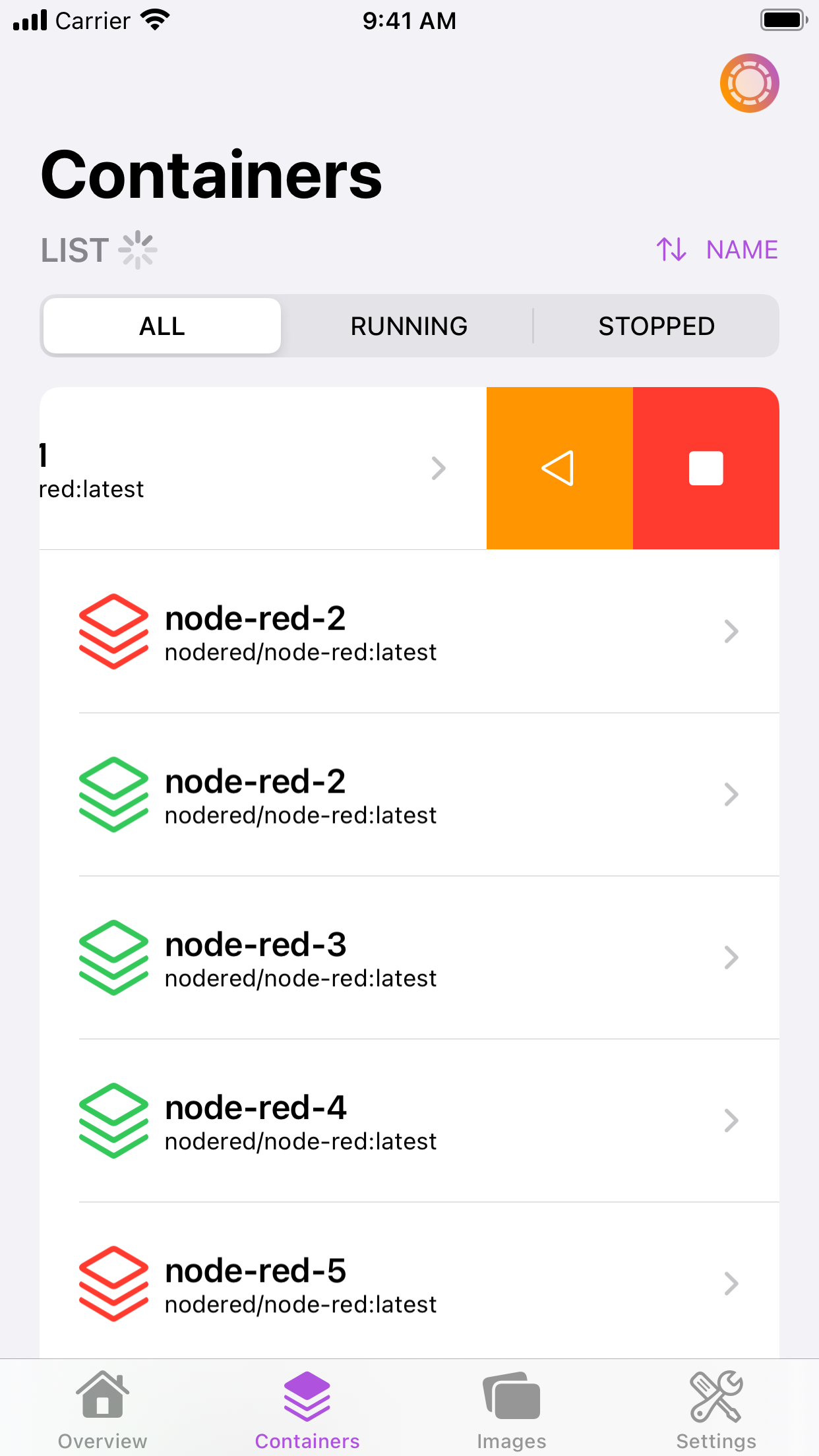819x1456 pixels.
Task: Tap the orange restart swipe action
Action: (559, 468)
